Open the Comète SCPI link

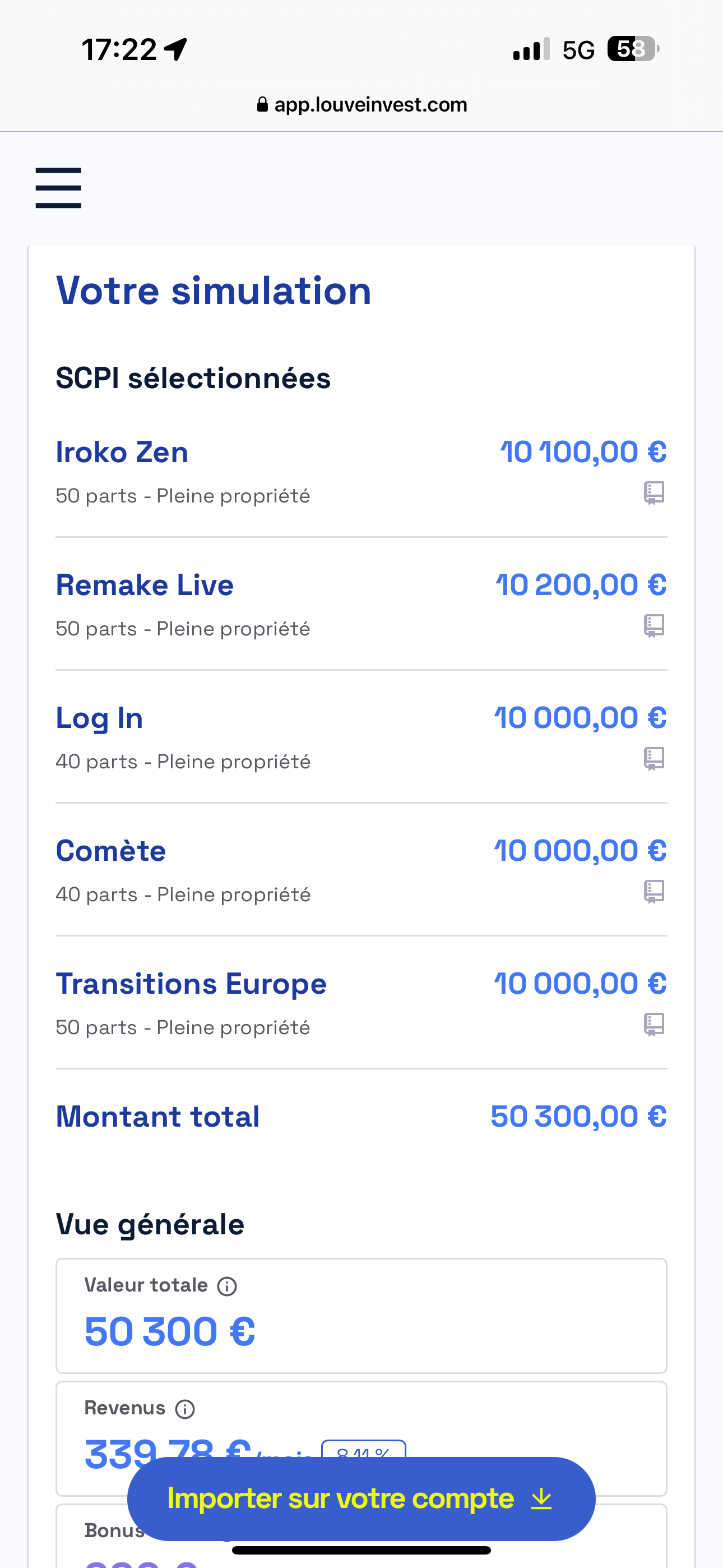[x=111, y=851]
